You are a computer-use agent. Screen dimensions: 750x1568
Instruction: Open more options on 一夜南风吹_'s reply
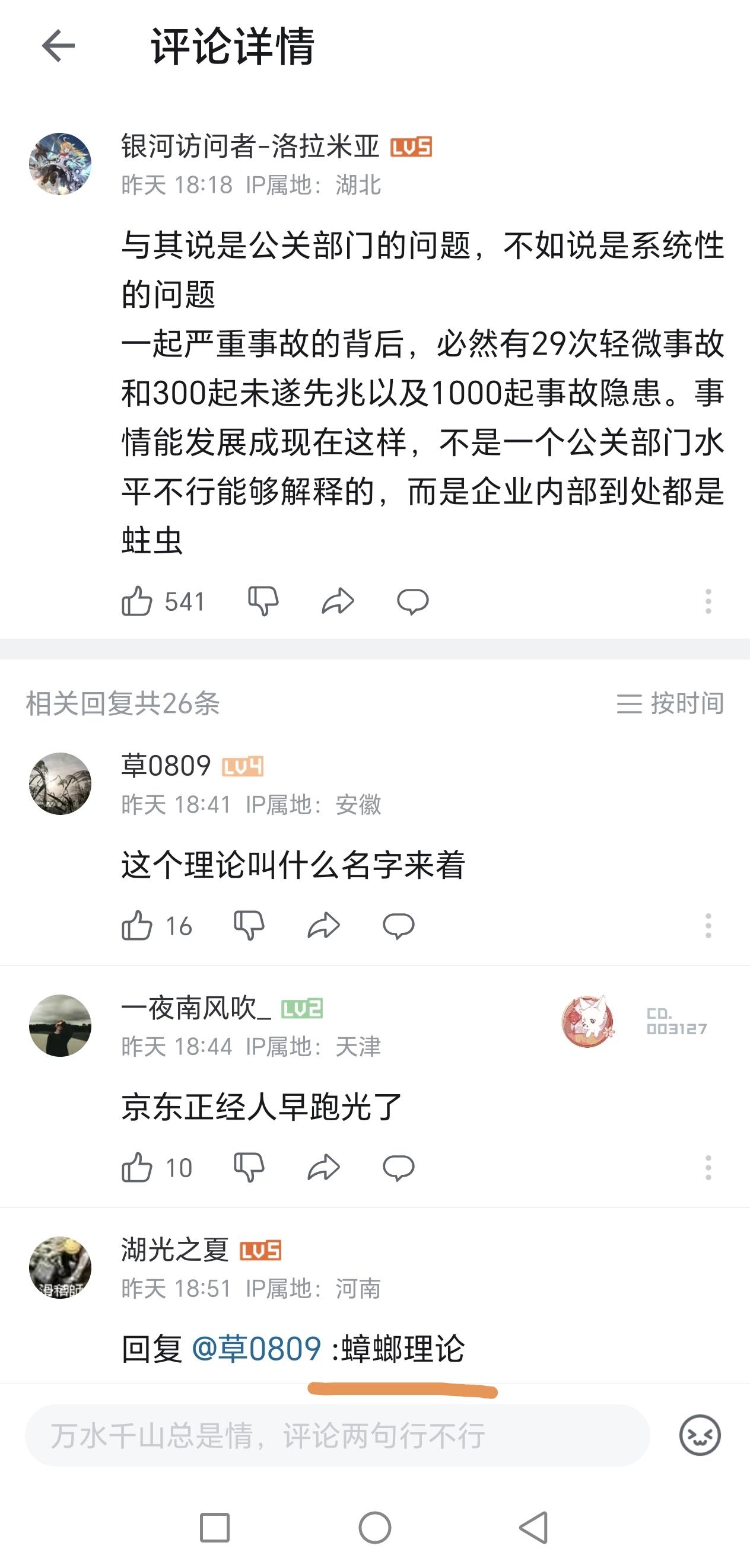[x=708, y=1168]
